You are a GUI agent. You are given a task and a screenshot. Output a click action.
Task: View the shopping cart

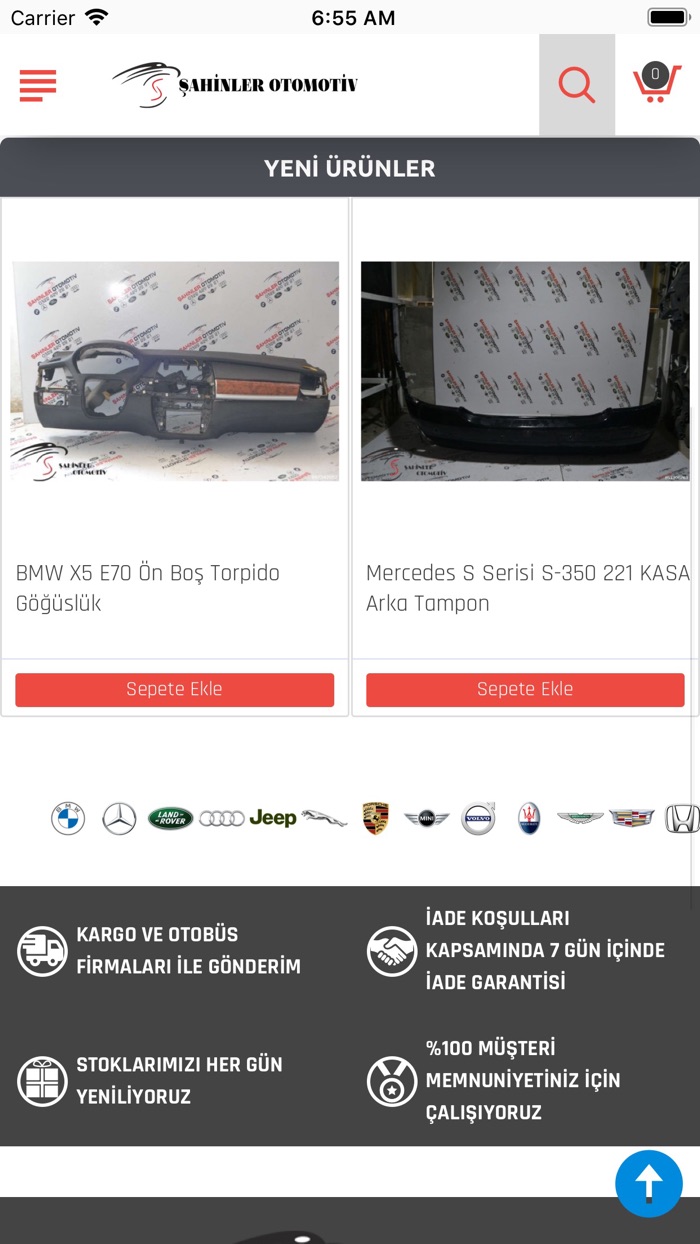pyautogui.click(x=656, y=84)
